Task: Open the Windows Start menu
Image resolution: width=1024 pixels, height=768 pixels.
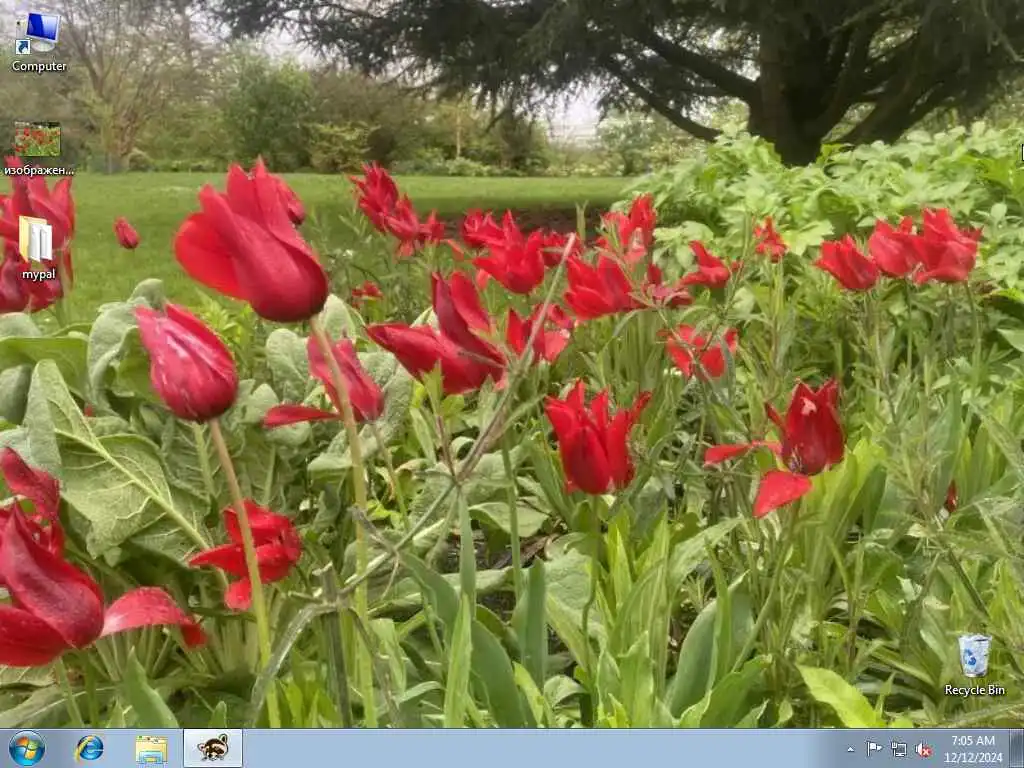Action: [26, 748]
